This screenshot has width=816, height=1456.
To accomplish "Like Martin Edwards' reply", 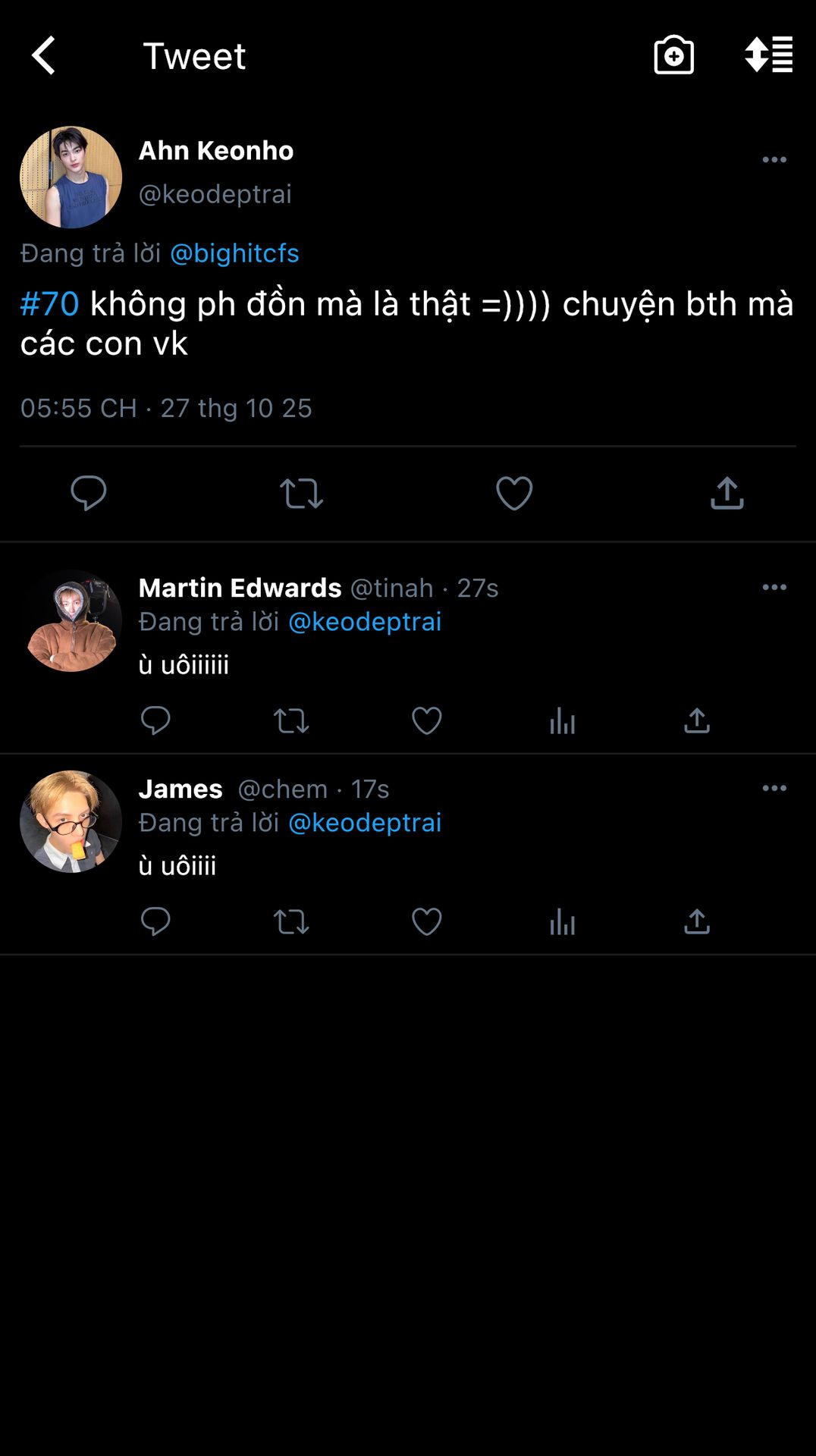I will click(x=426, y=720).
